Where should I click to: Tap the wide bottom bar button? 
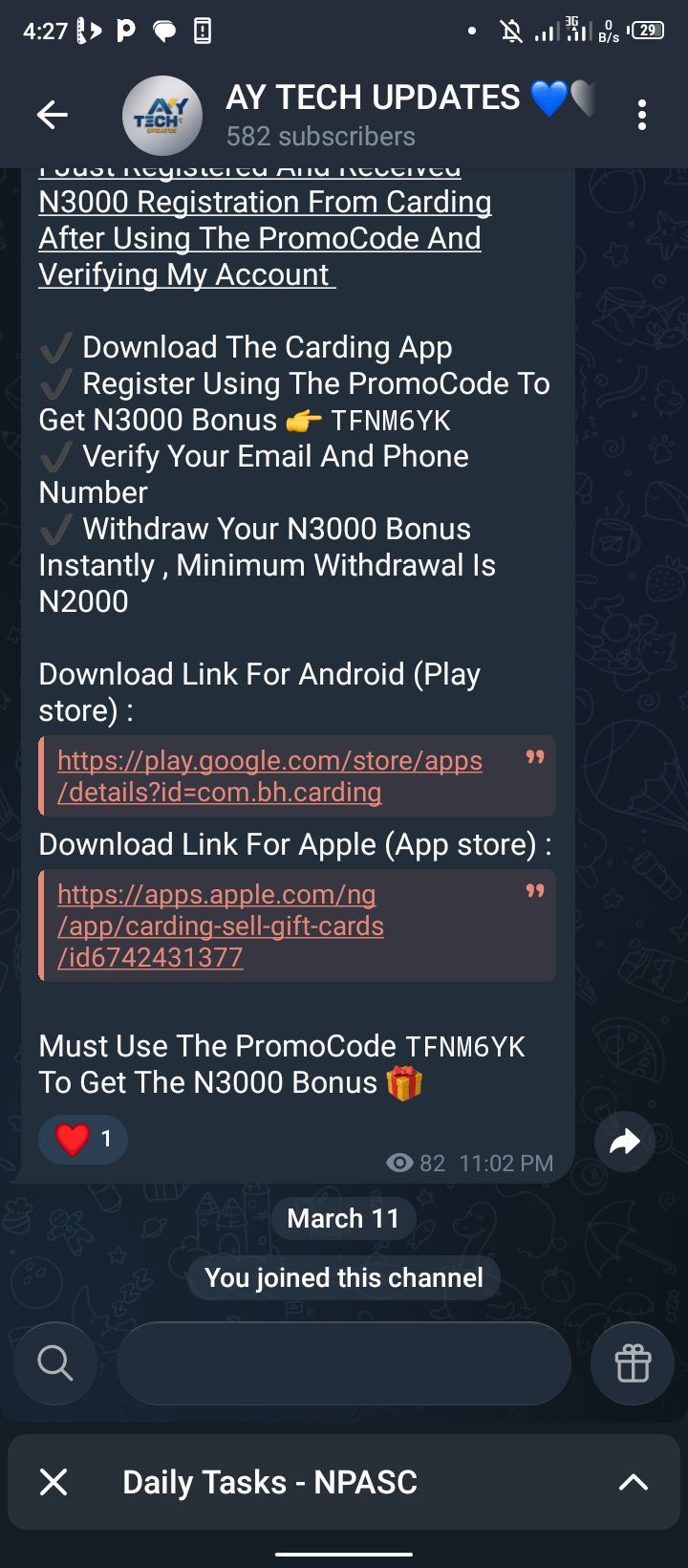pyautogui.click(x=344, y=1363)
